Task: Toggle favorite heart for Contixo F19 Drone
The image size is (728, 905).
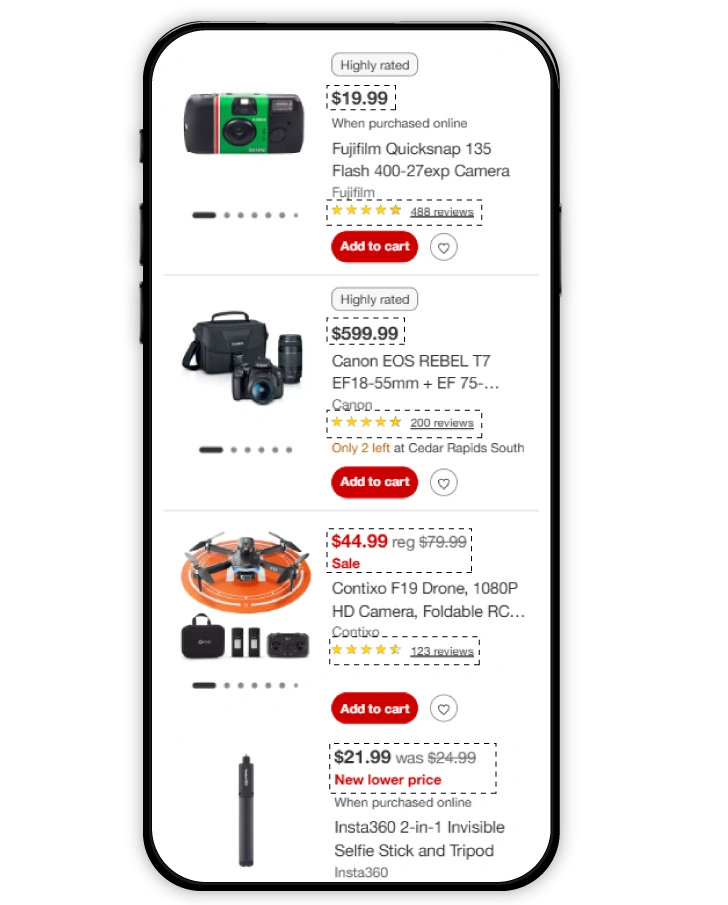Action: (444, 708)
